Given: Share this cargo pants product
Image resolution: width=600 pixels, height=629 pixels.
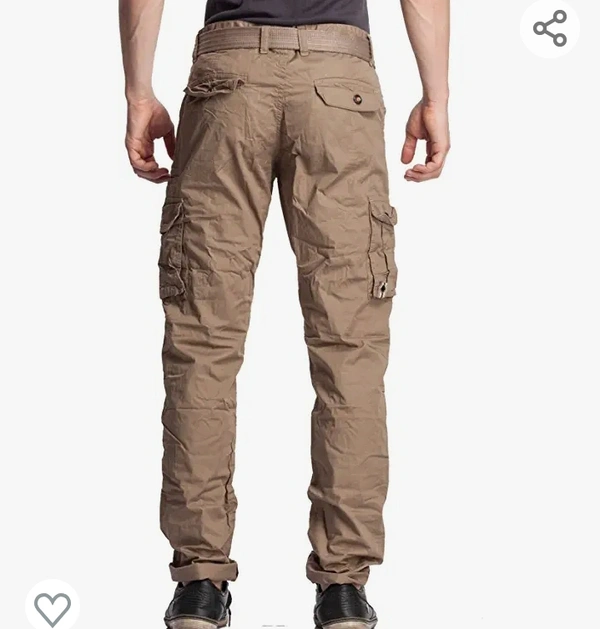Looking at the screenshot, I should (550, 28).
